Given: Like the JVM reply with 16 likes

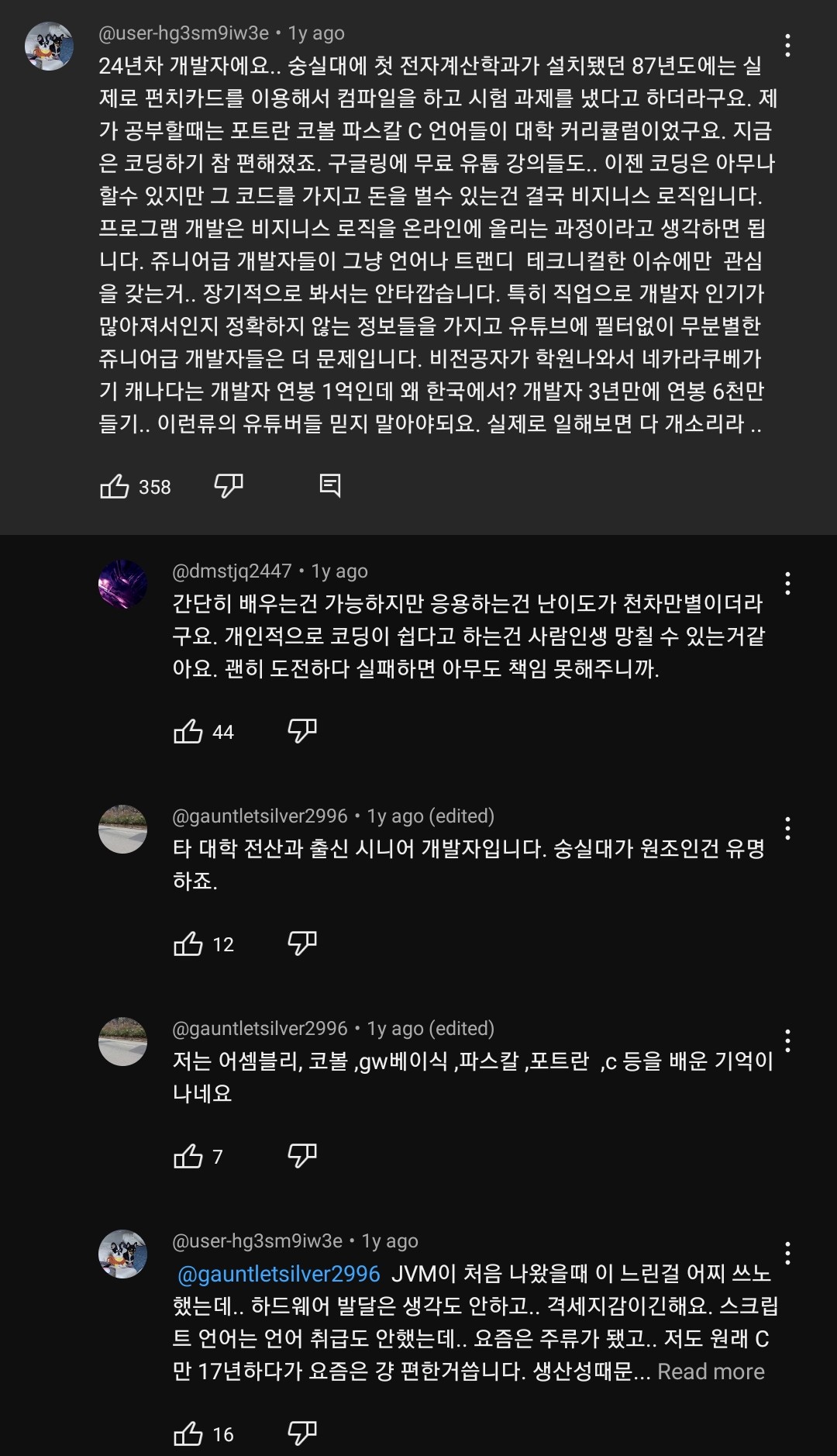Looking at the screenshot, I should [x=188, y=1434].
